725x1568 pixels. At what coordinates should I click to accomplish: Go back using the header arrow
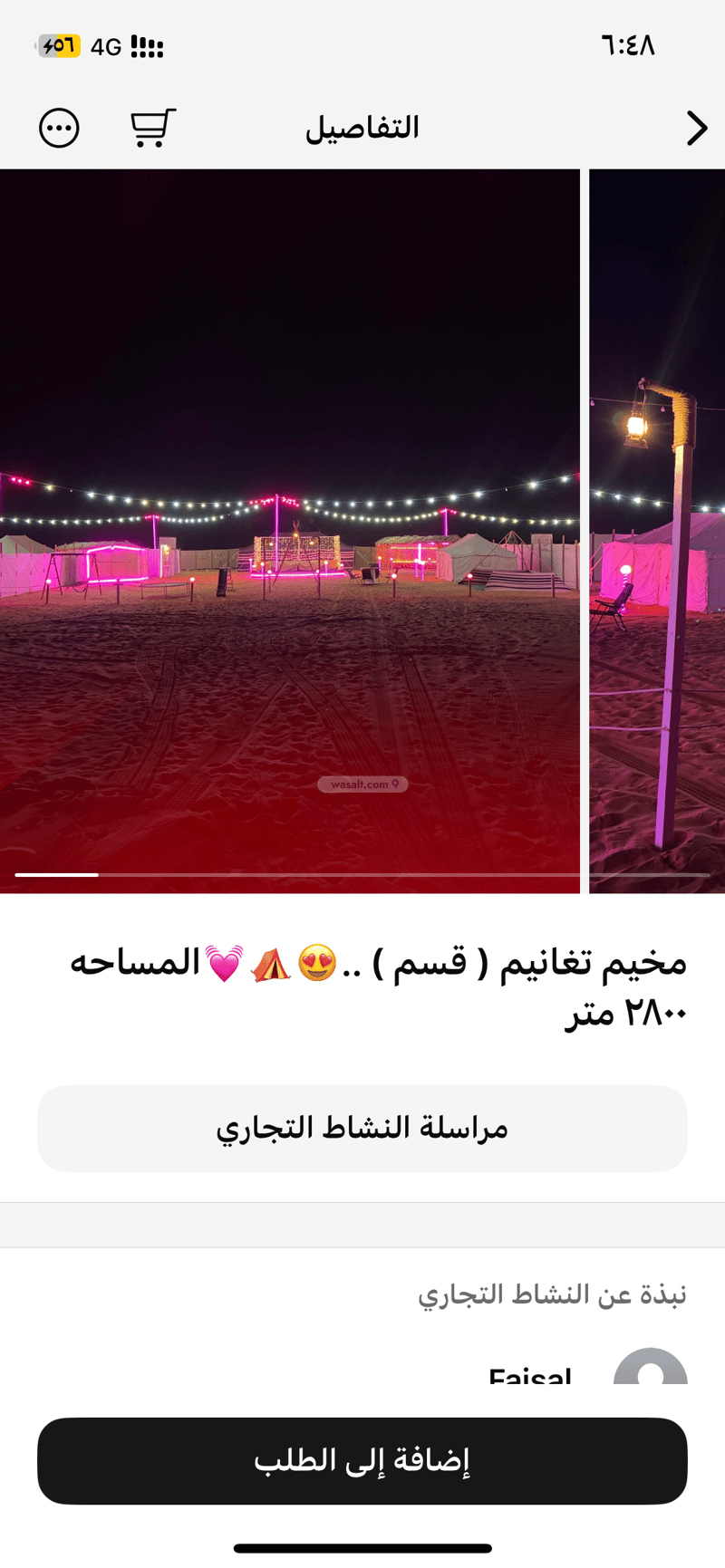tap(696, 128)
